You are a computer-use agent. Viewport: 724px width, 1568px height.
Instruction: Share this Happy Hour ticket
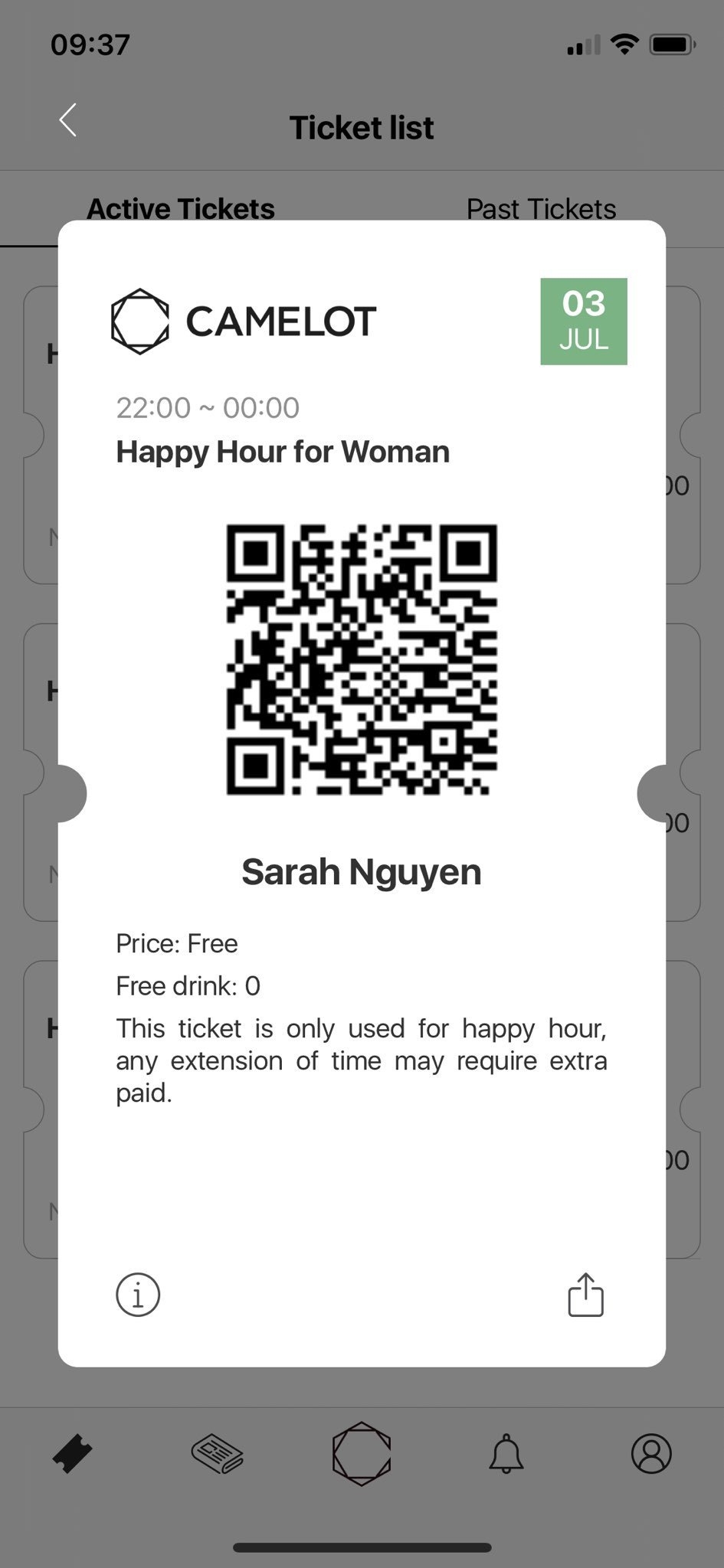coord(585,1295)
